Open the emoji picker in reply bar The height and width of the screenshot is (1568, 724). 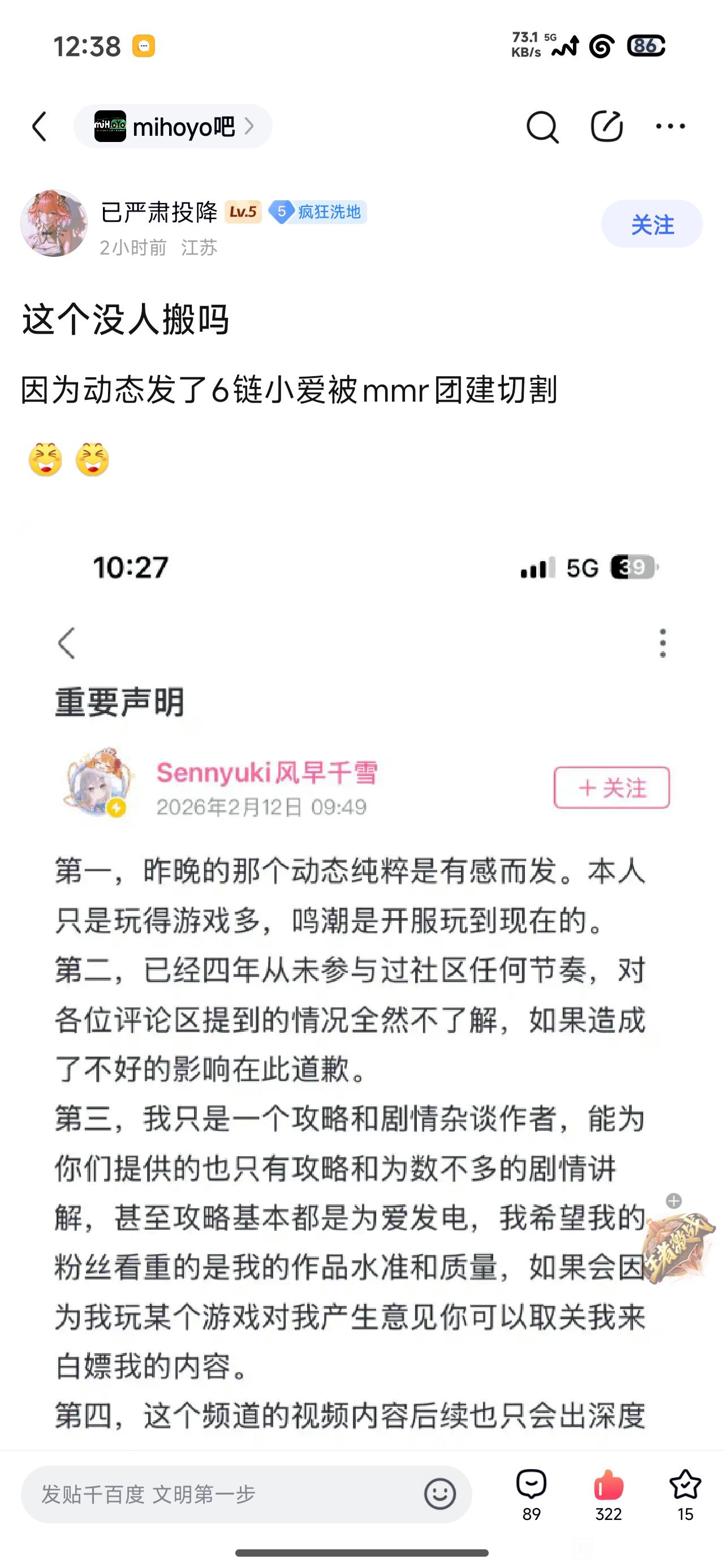point(439,1494)
